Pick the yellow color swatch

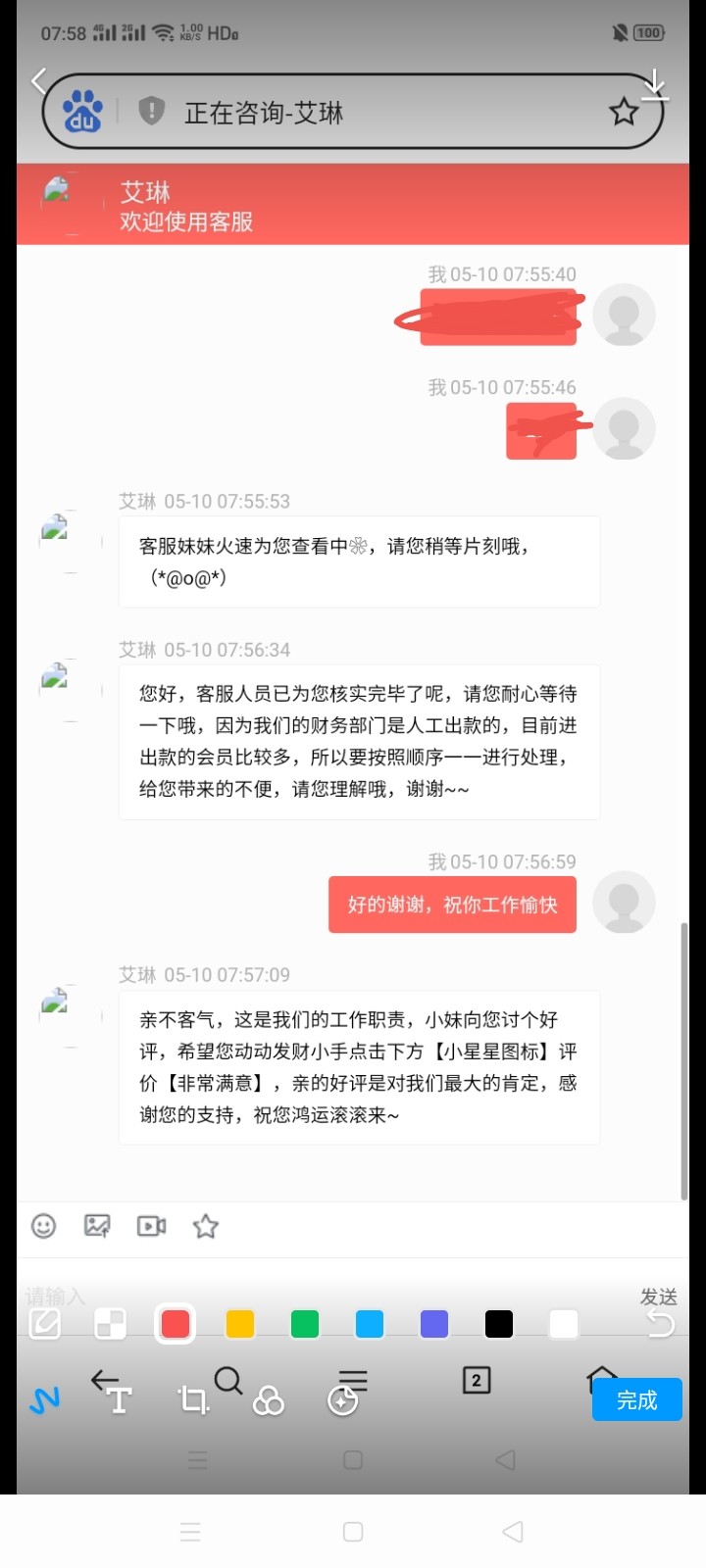tap(240, 1324)
